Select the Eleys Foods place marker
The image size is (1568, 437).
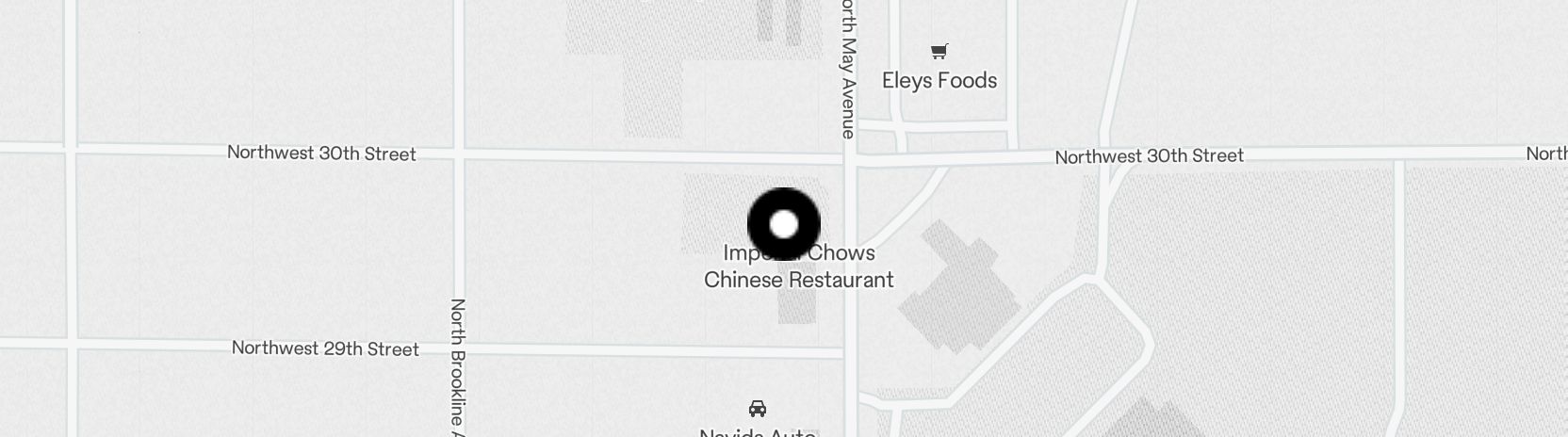pyautogui.click(x=939, y=53)
